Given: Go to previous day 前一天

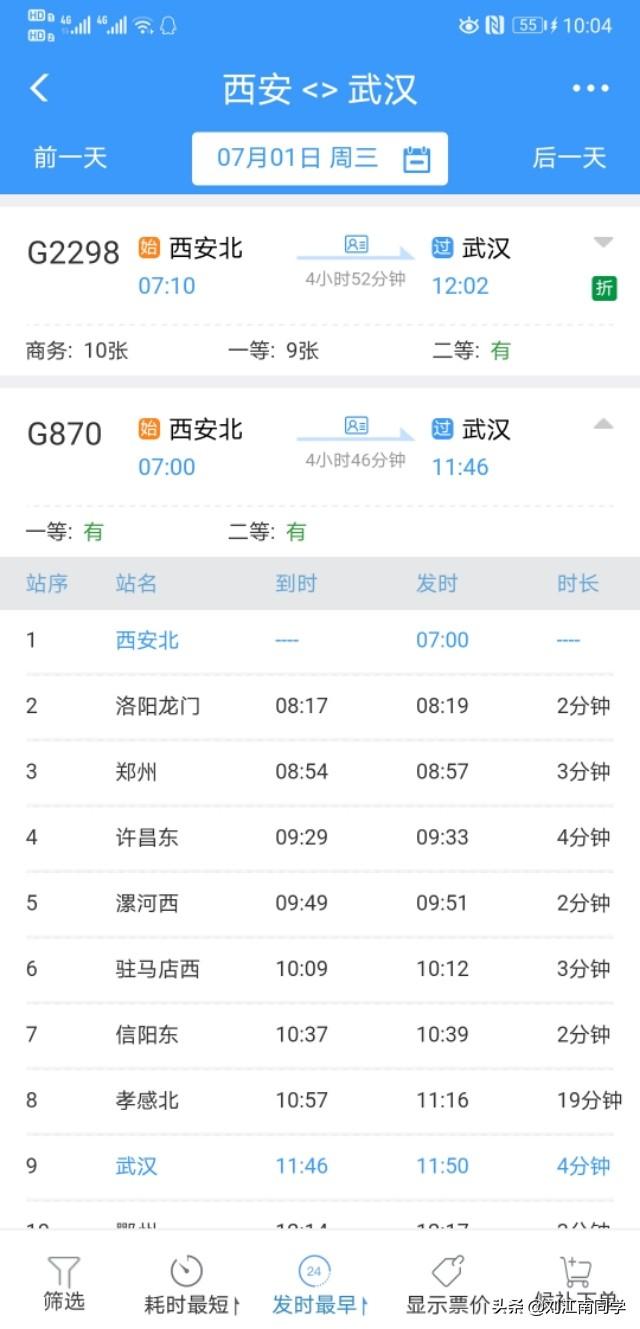Looking at the screenshot, I should click(x=70, y=158).
